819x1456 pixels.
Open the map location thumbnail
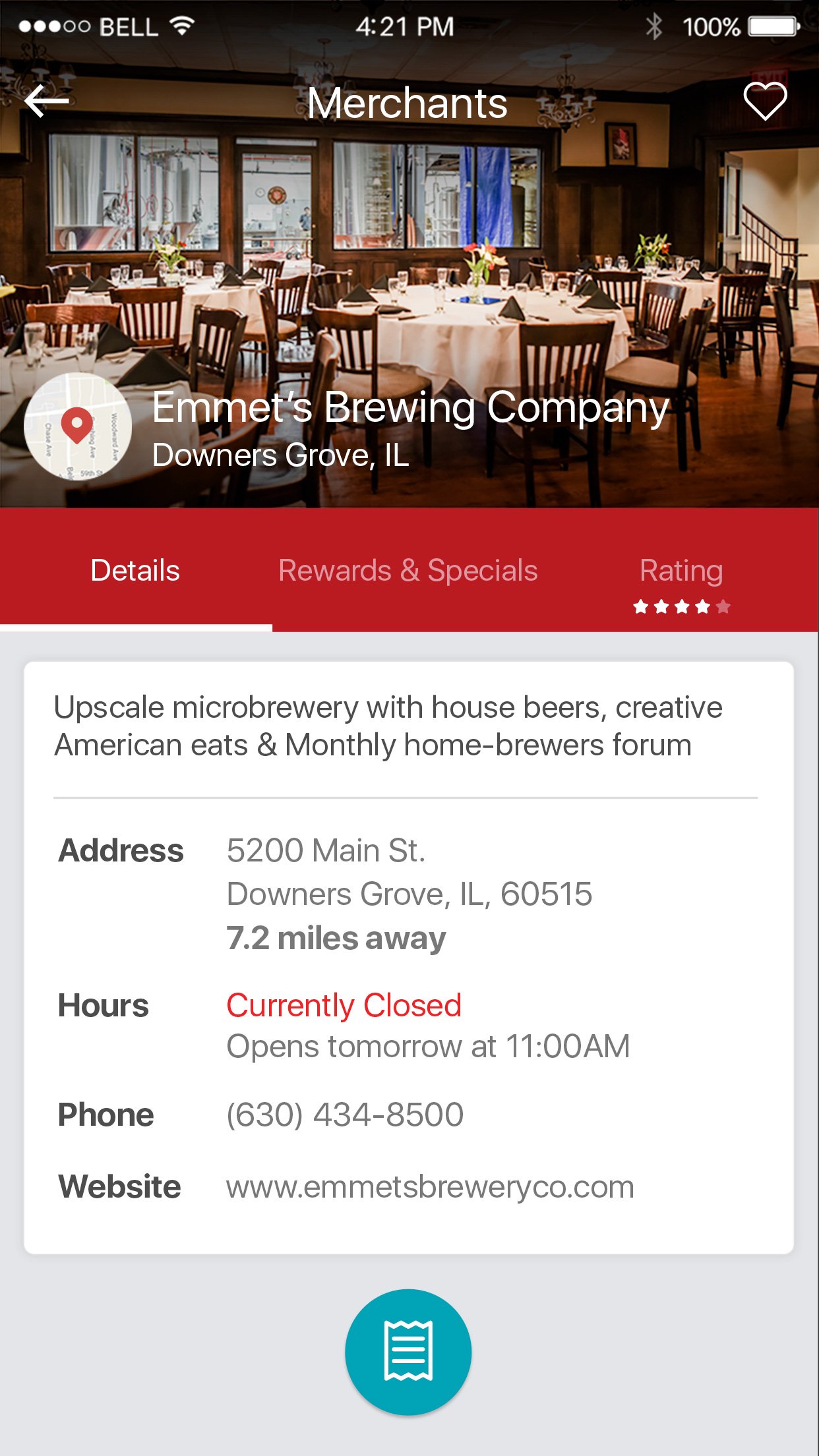click(x=77, y=426)
